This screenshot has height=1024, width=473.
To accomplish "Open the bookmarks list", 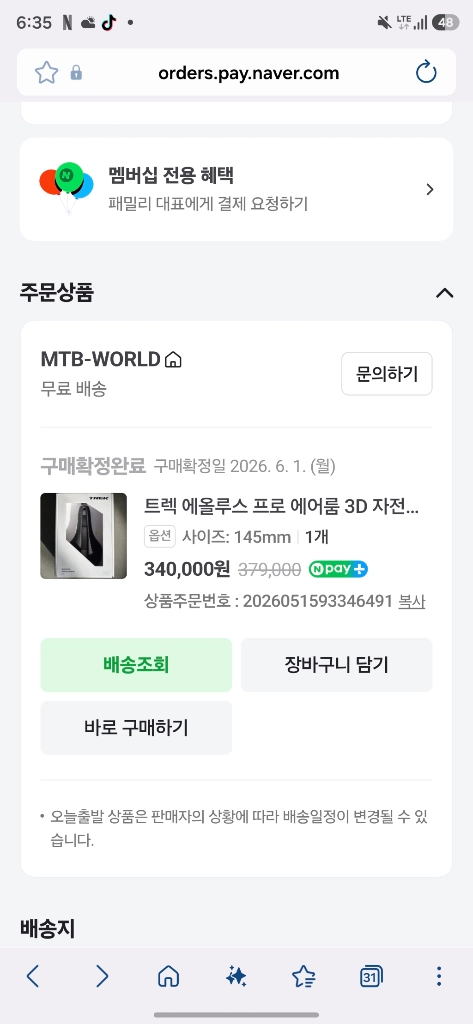I will 304,976.
